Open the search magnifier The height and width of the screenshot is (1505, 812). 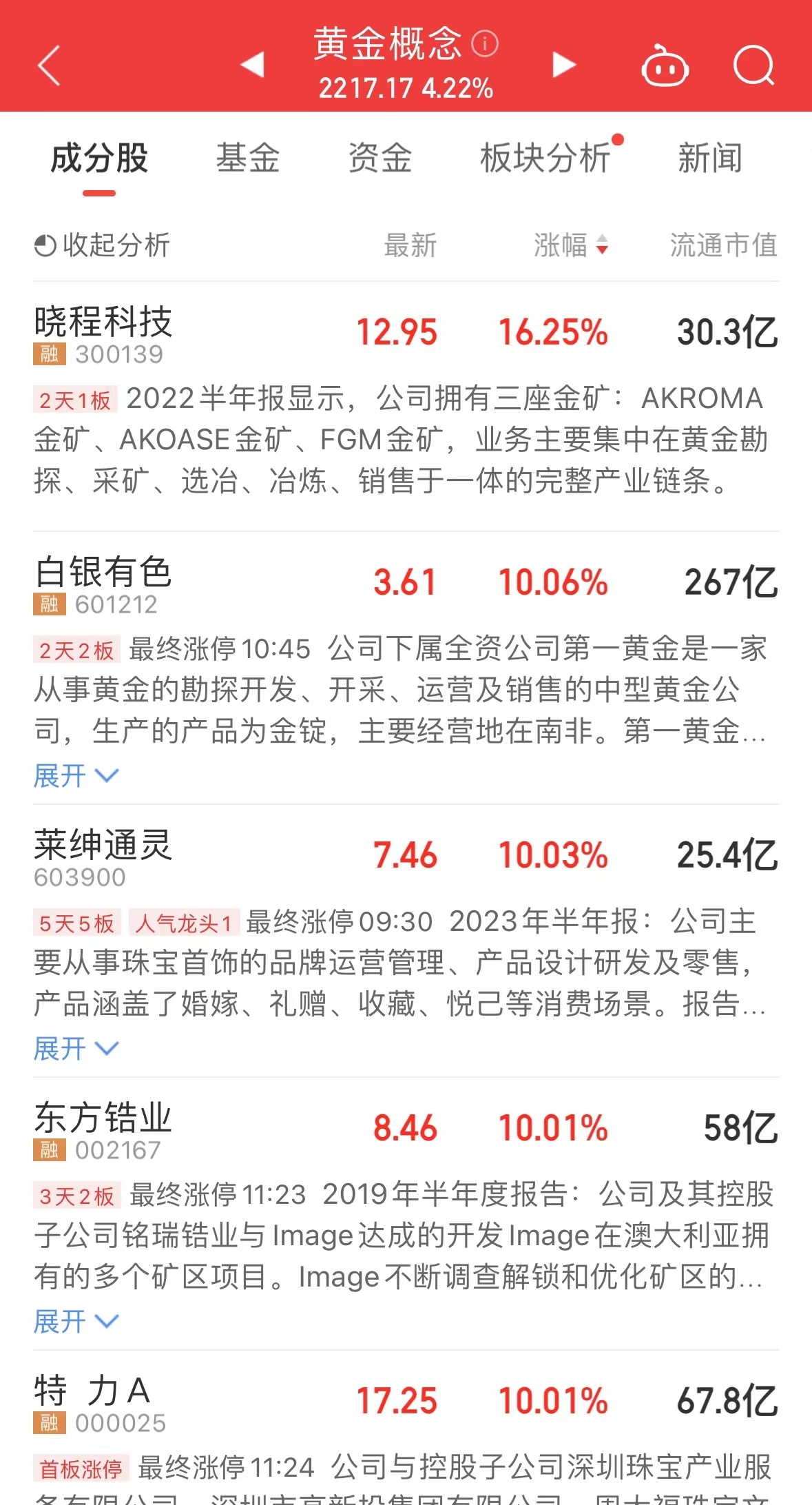point(754,65)
